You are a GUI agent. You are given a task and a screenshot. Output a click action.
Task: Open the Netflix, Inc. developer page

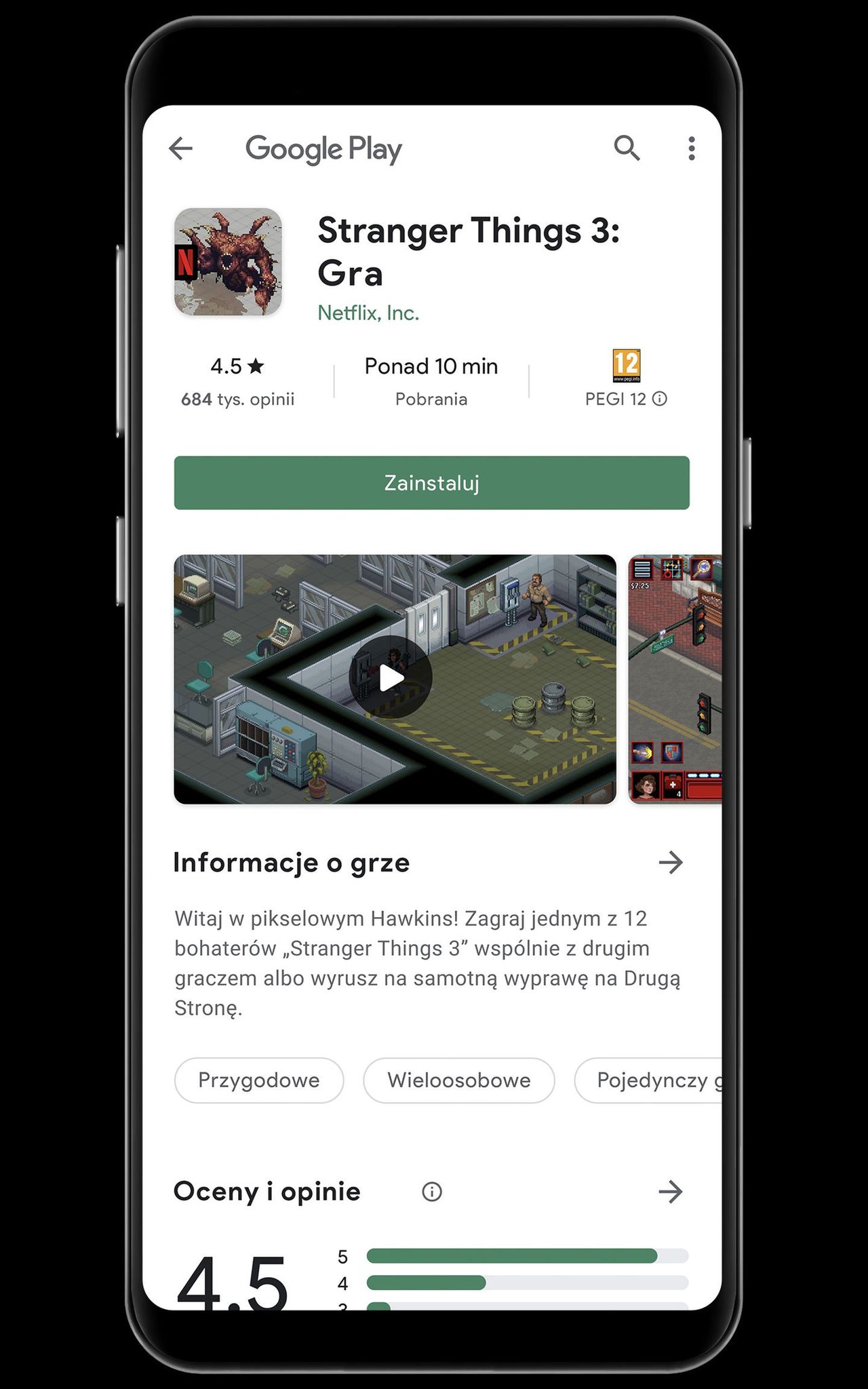[368, 313]
